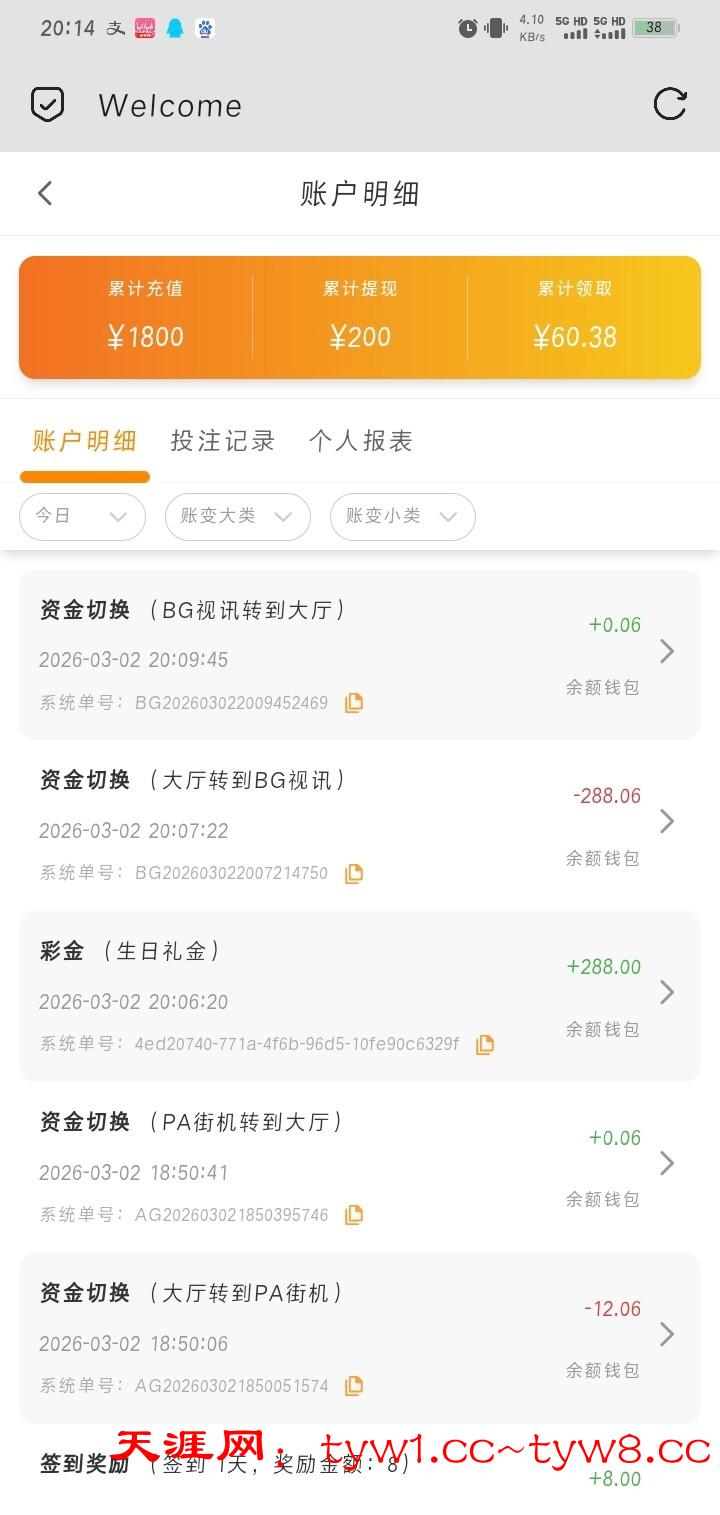Expand the 今日 date filter
This screenshot has width=720, height=1515.
pos(82,517)
